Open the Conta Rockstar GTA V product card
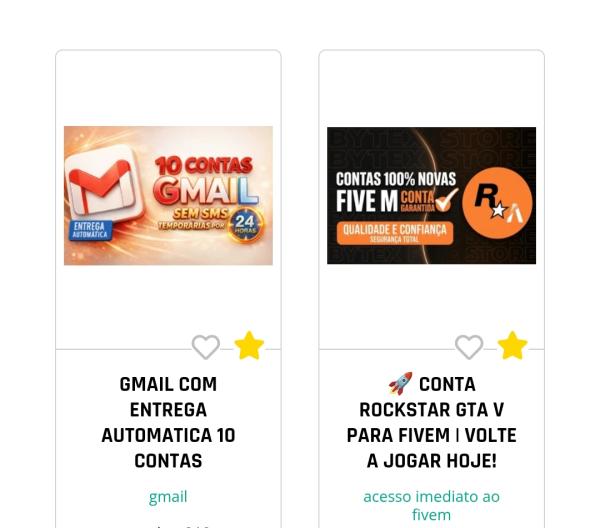The width and height of the screenshot is (600, 528). (431, 196)
